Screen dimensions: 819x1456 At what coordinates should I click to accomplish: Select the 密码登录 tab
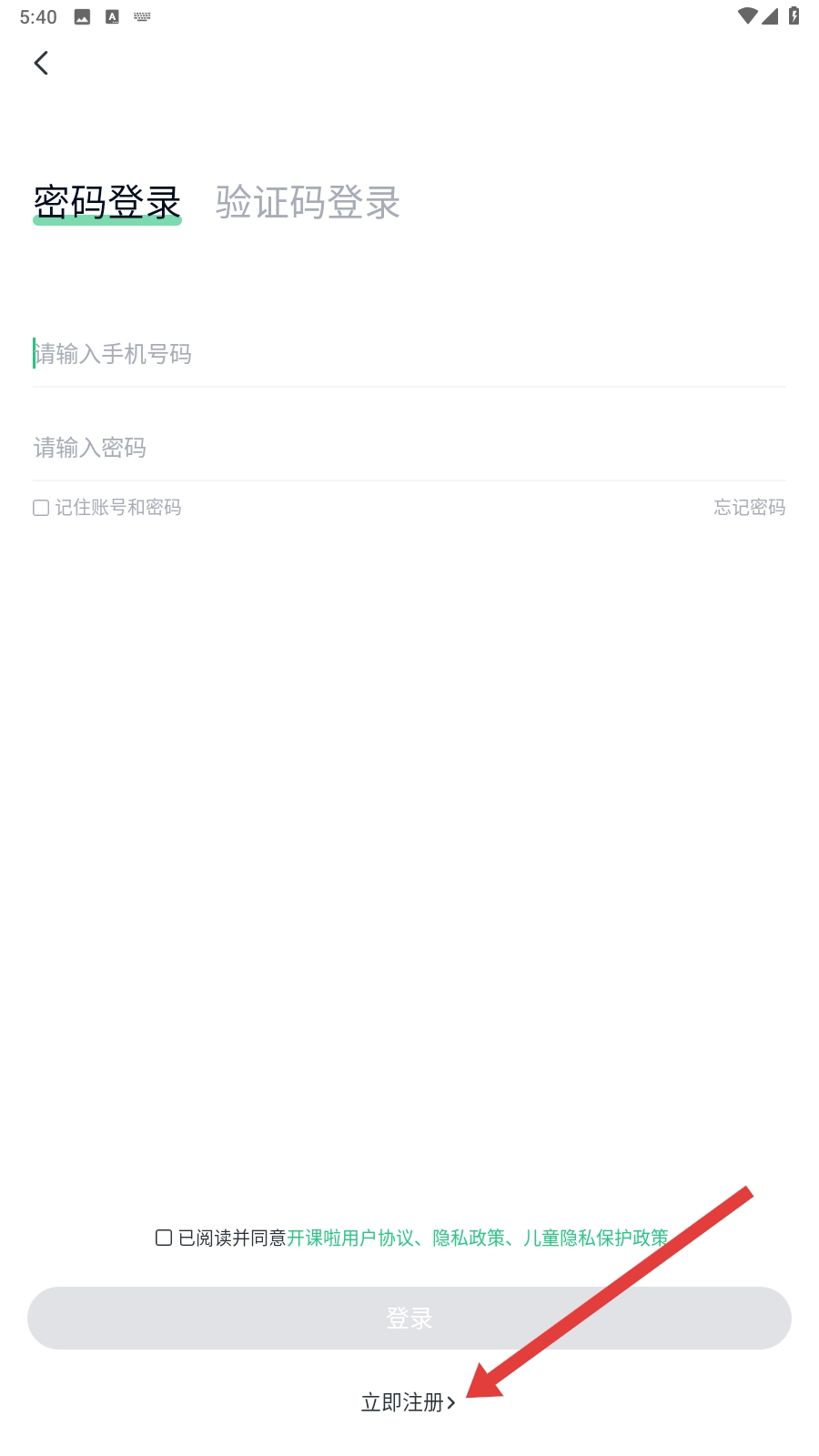107,202
